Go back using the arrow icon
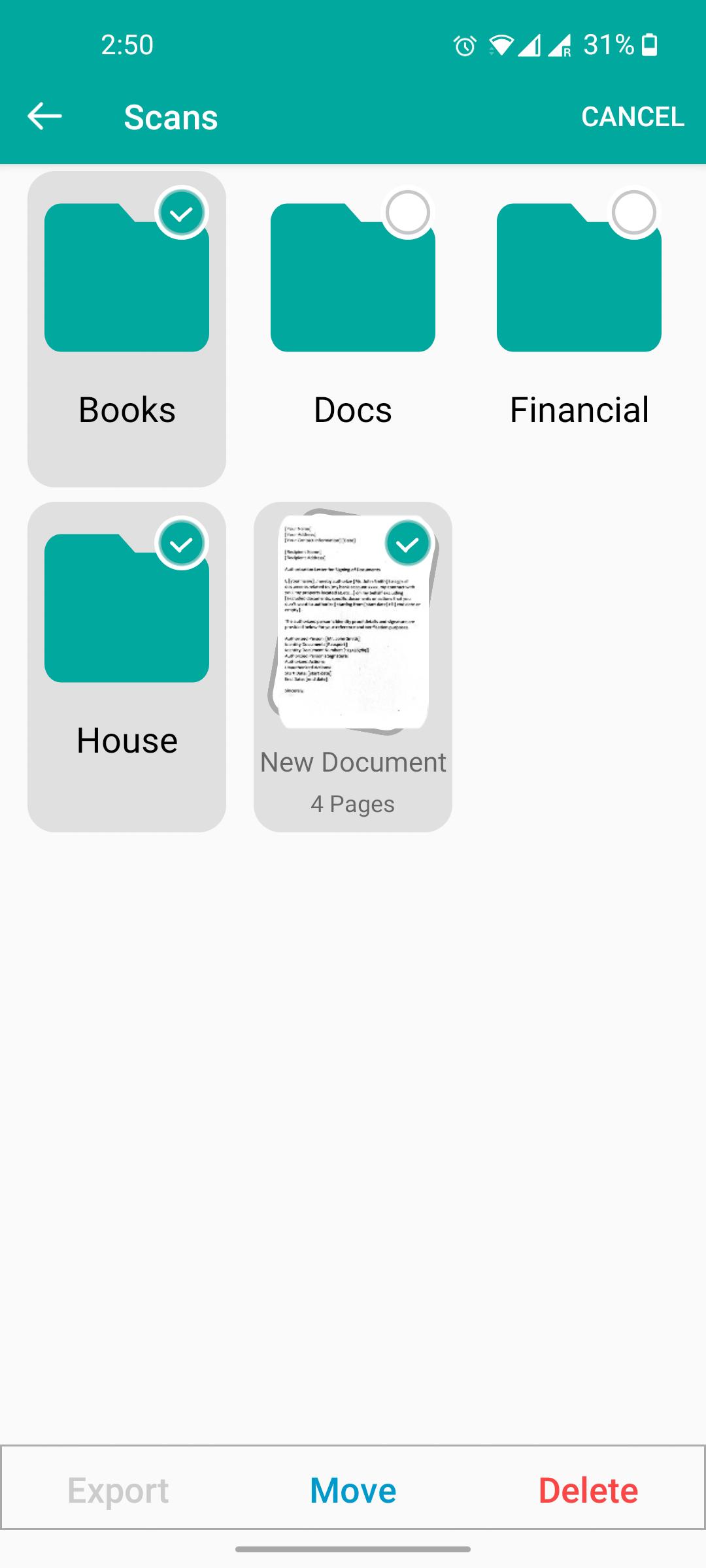Image resolution: width=706 pixels, height=1568 pixels. tap(44, 117)
